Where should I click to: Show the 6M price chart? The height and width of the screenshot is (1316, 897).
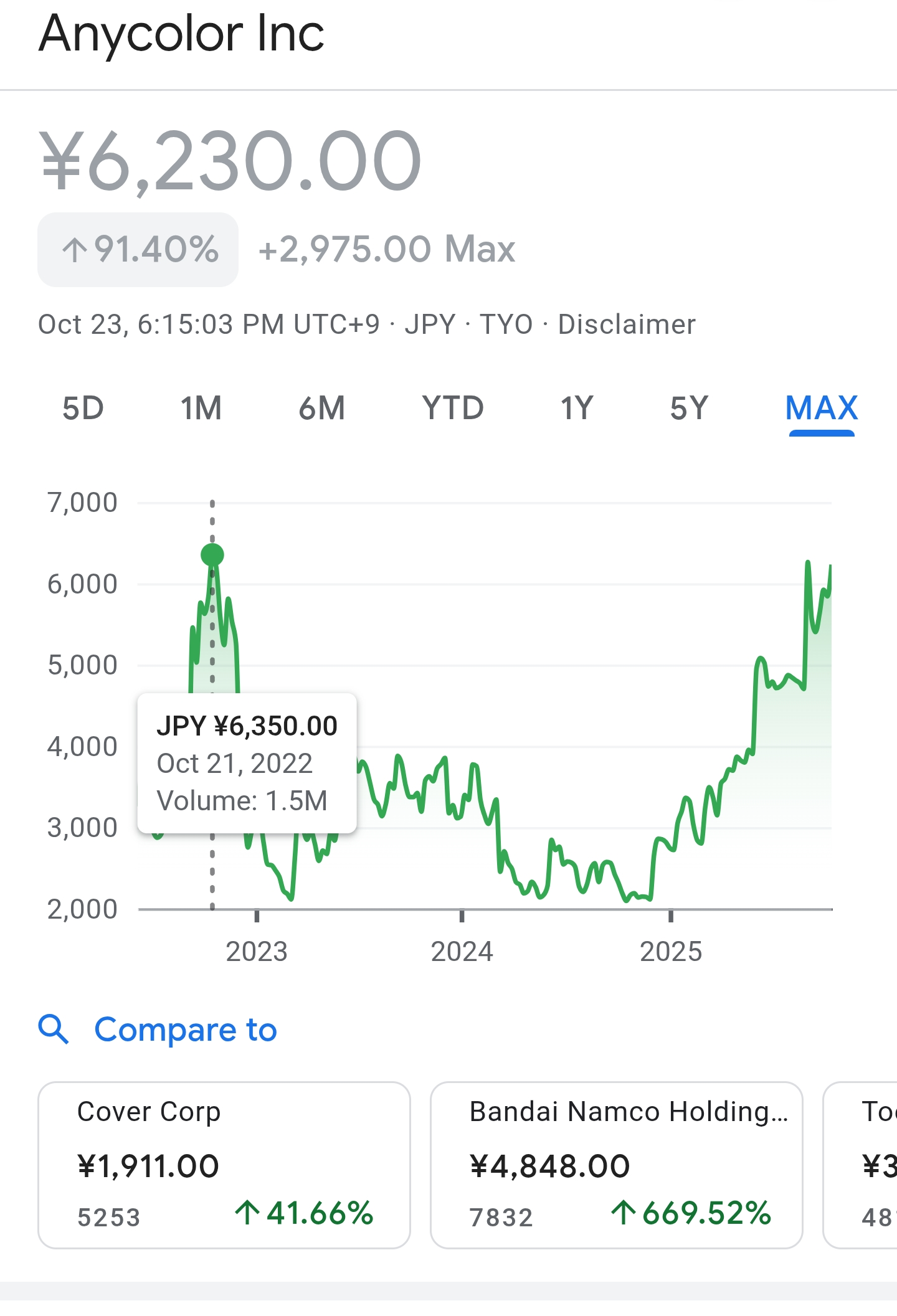click(x=321, y=409)
